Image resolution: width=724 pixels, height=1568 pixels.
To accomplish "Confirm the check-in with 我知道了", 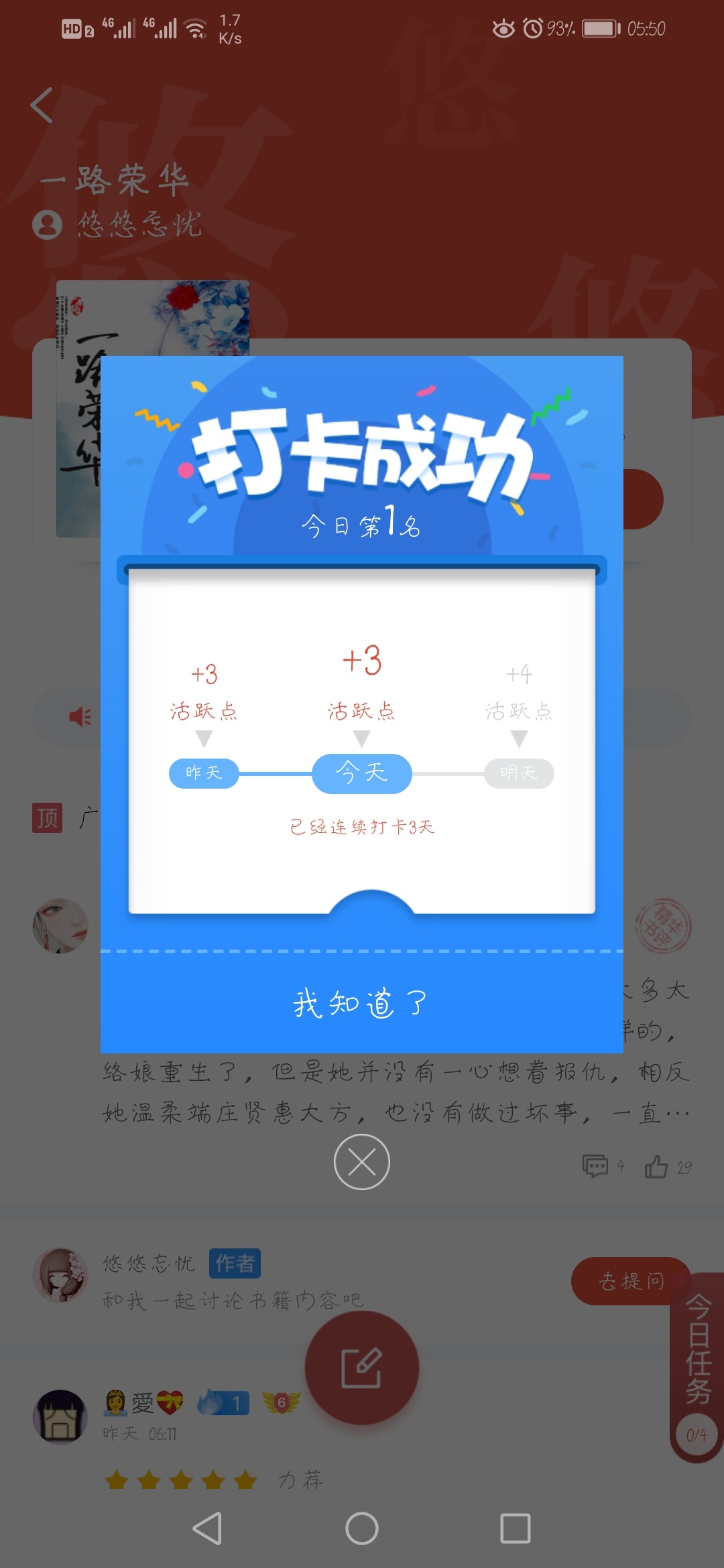I will (361, 1003).
